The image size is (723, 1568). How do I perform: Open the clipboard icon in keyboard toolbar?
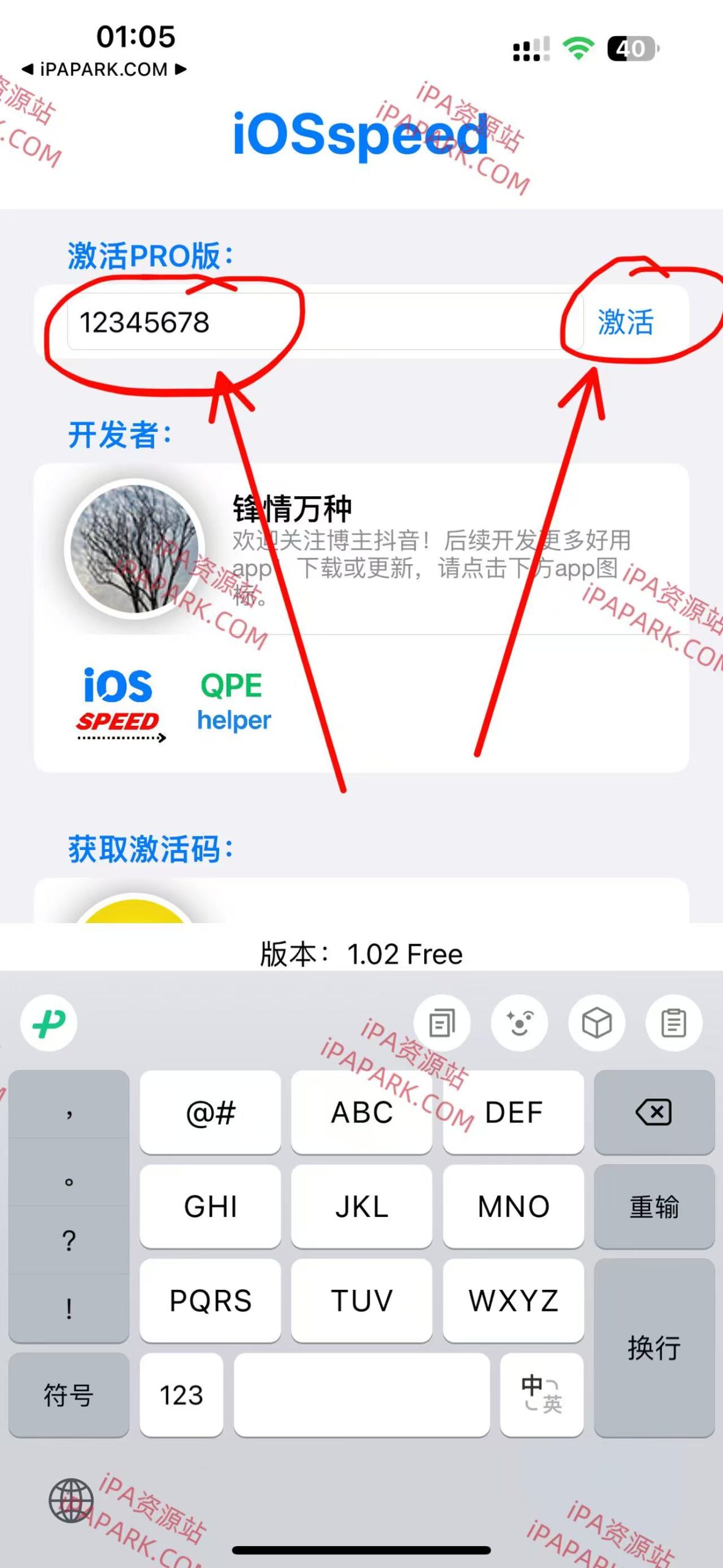pos(675,1022)
